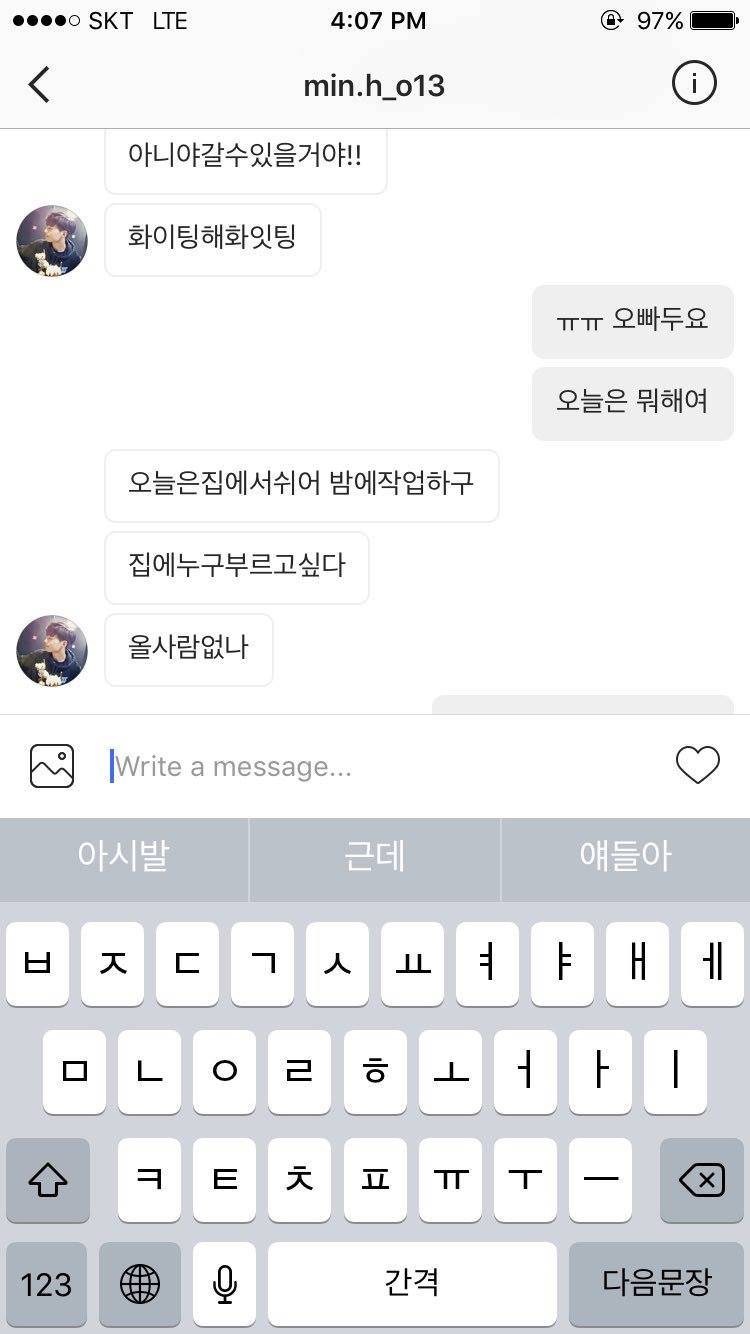Start dictation with the microphone key
The image size is (750, 1334).
[x=225, y=1284]
